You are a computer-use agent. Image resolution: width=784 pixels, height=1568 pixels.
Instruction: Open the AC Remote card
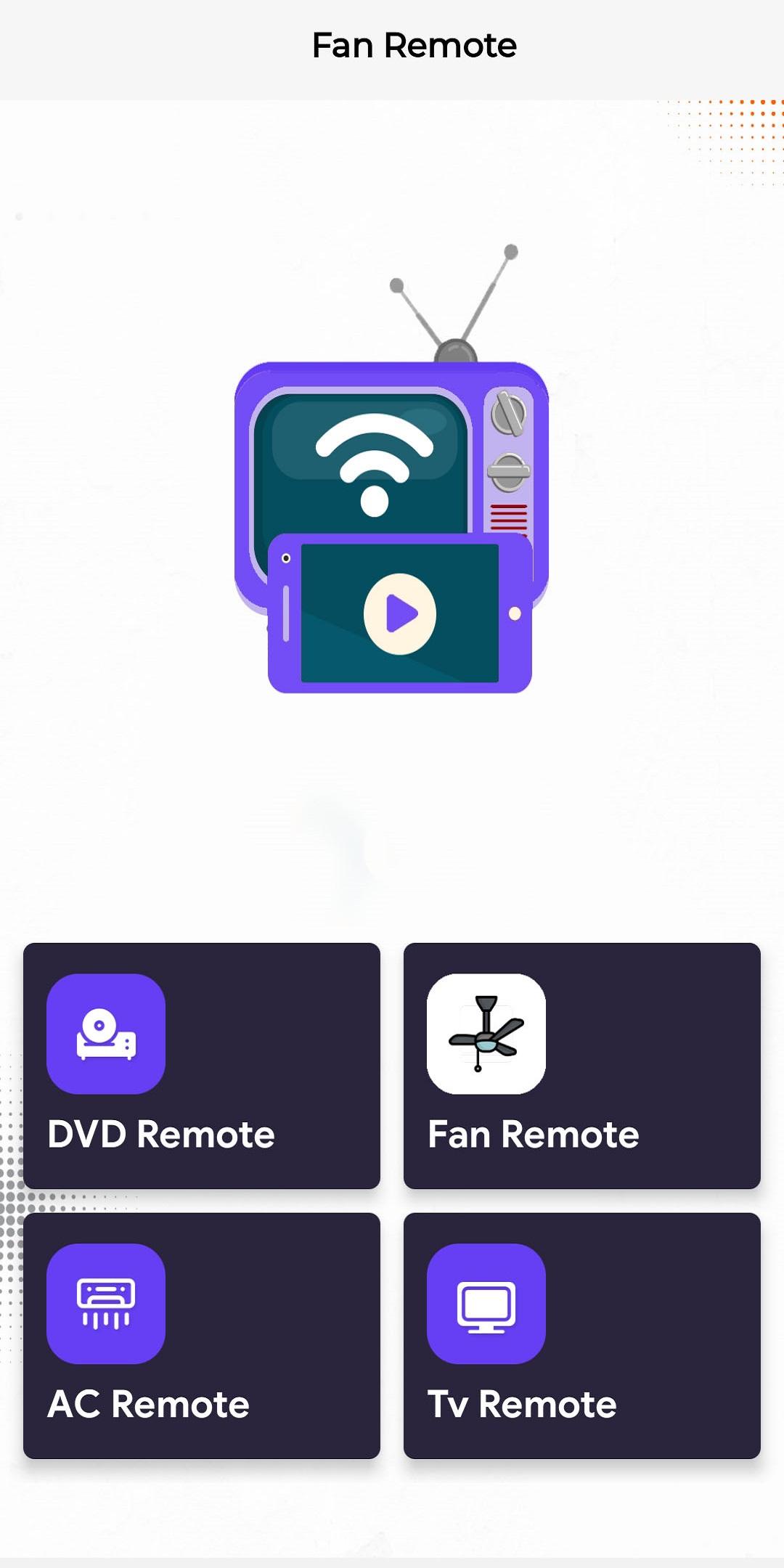point(202,1336)
